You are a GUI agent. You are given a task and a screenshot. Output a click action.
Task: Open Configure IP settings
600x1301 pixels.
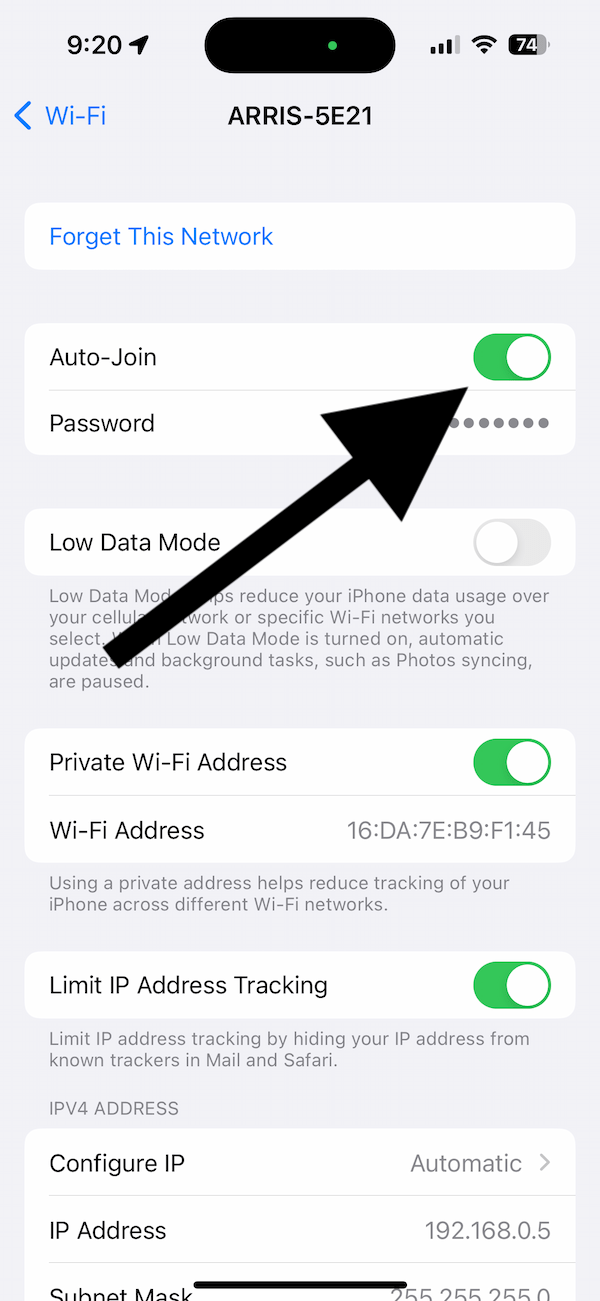tap(300, 1163)
